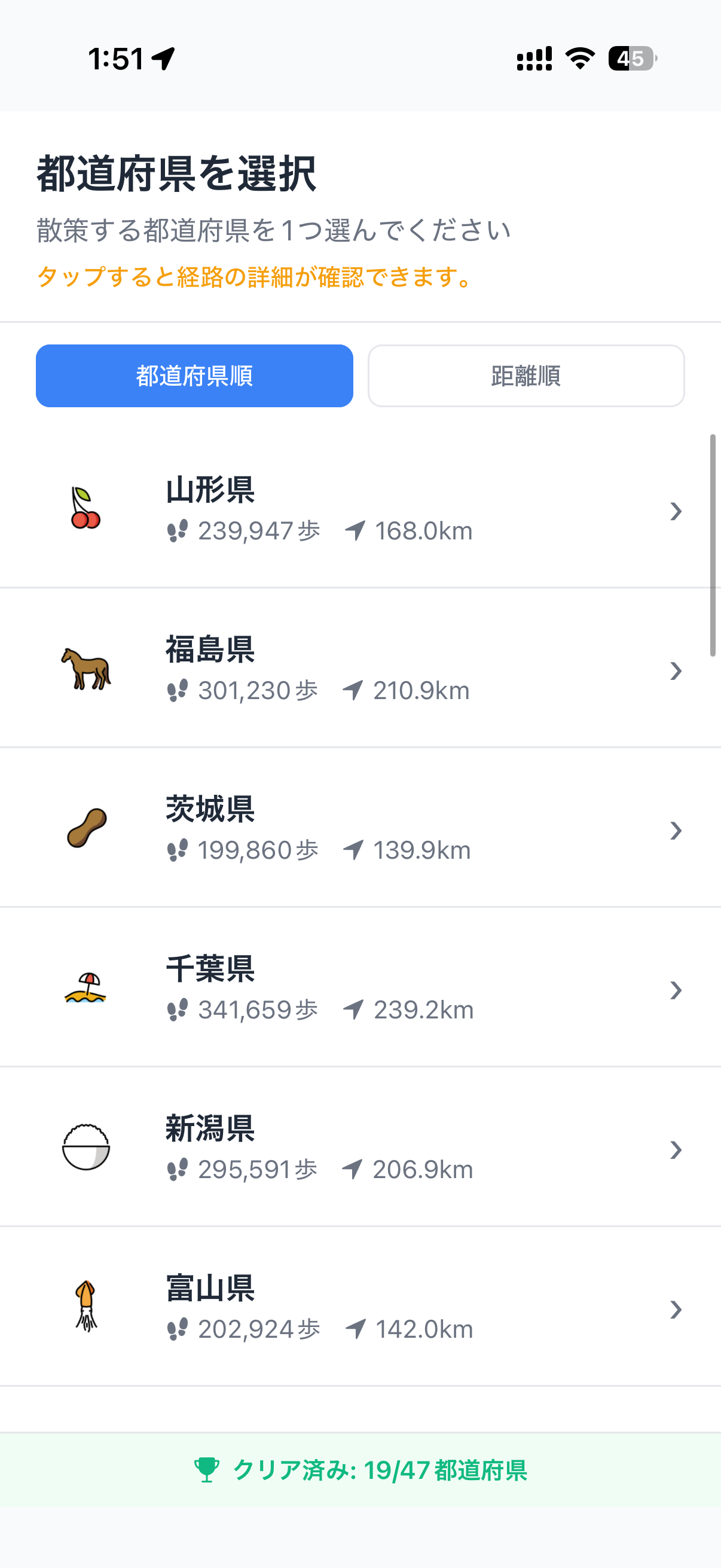Expand the 富山県 row chevron
Viewport: 721px width, 1568px height.
(x=676, y=1310)
